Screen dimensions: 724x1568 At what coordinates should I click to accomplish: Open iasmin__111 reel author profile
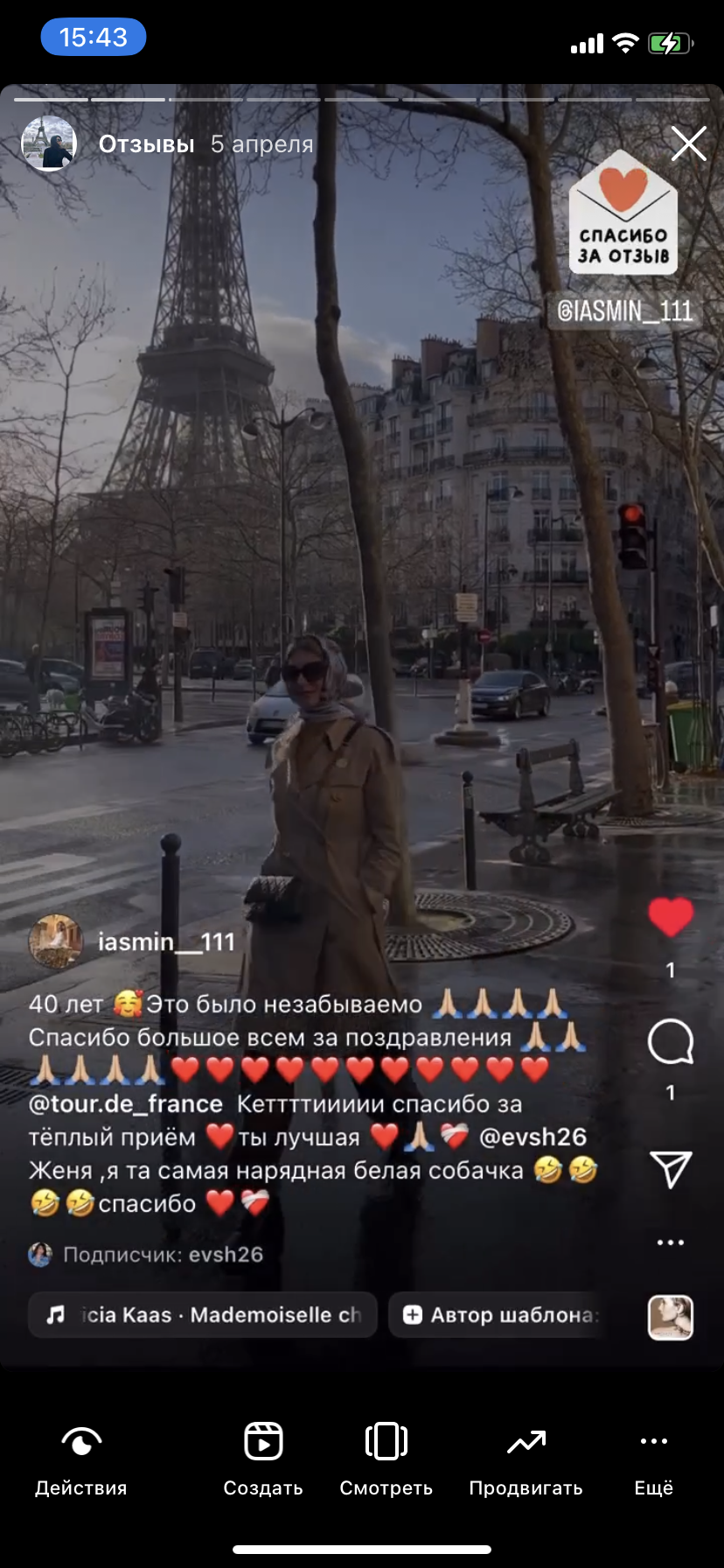click(x=166, y=941)
